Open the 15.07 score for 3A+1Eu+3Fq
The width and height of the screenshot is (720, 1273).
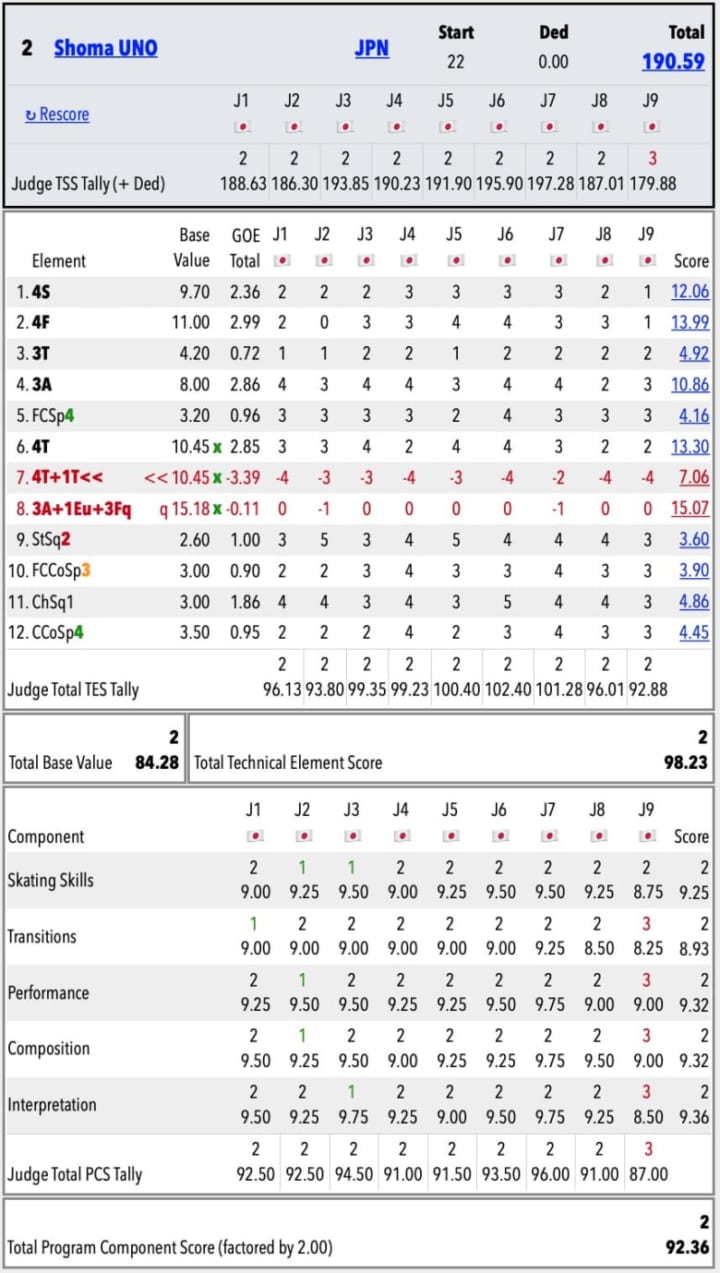pyautogui.click(x=689, y=508)
